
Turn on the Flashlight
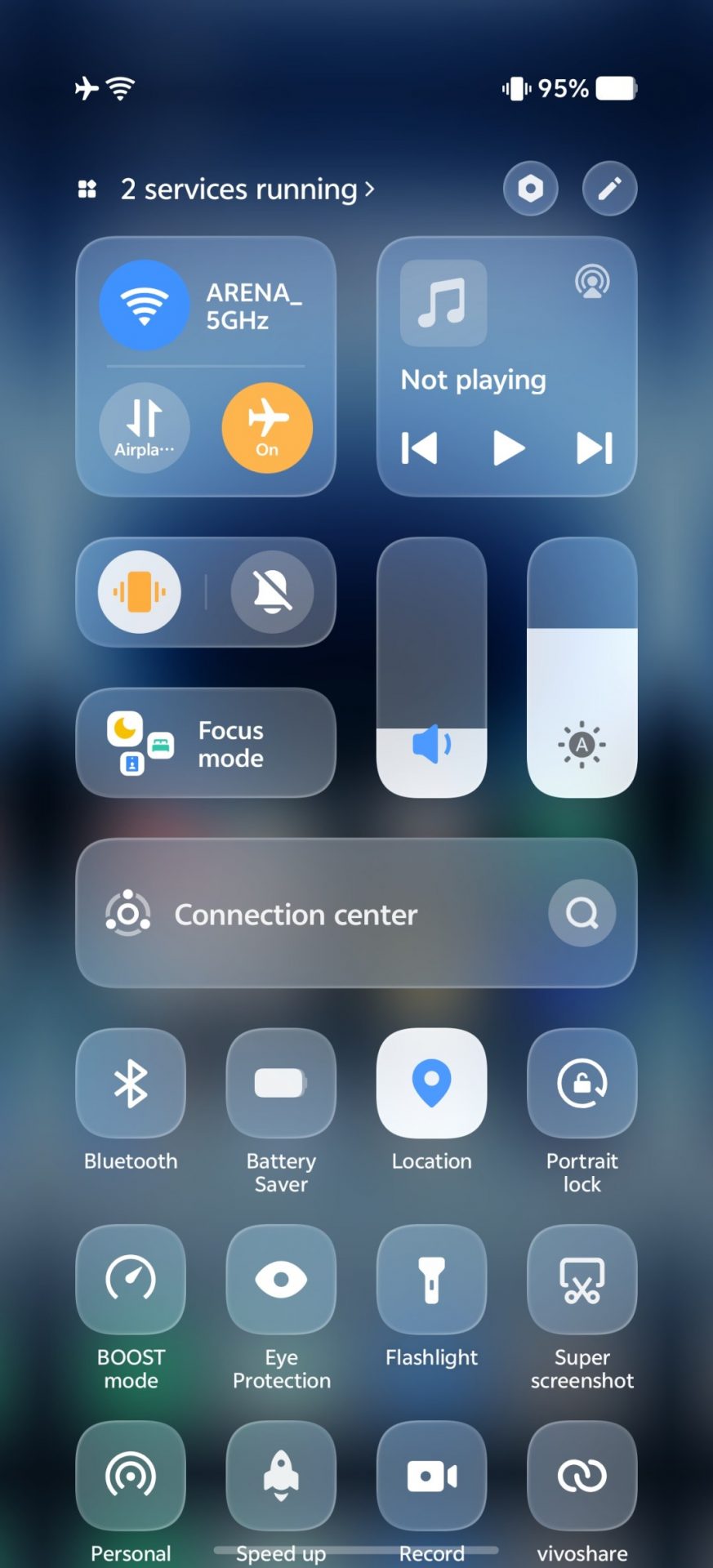432,1279
